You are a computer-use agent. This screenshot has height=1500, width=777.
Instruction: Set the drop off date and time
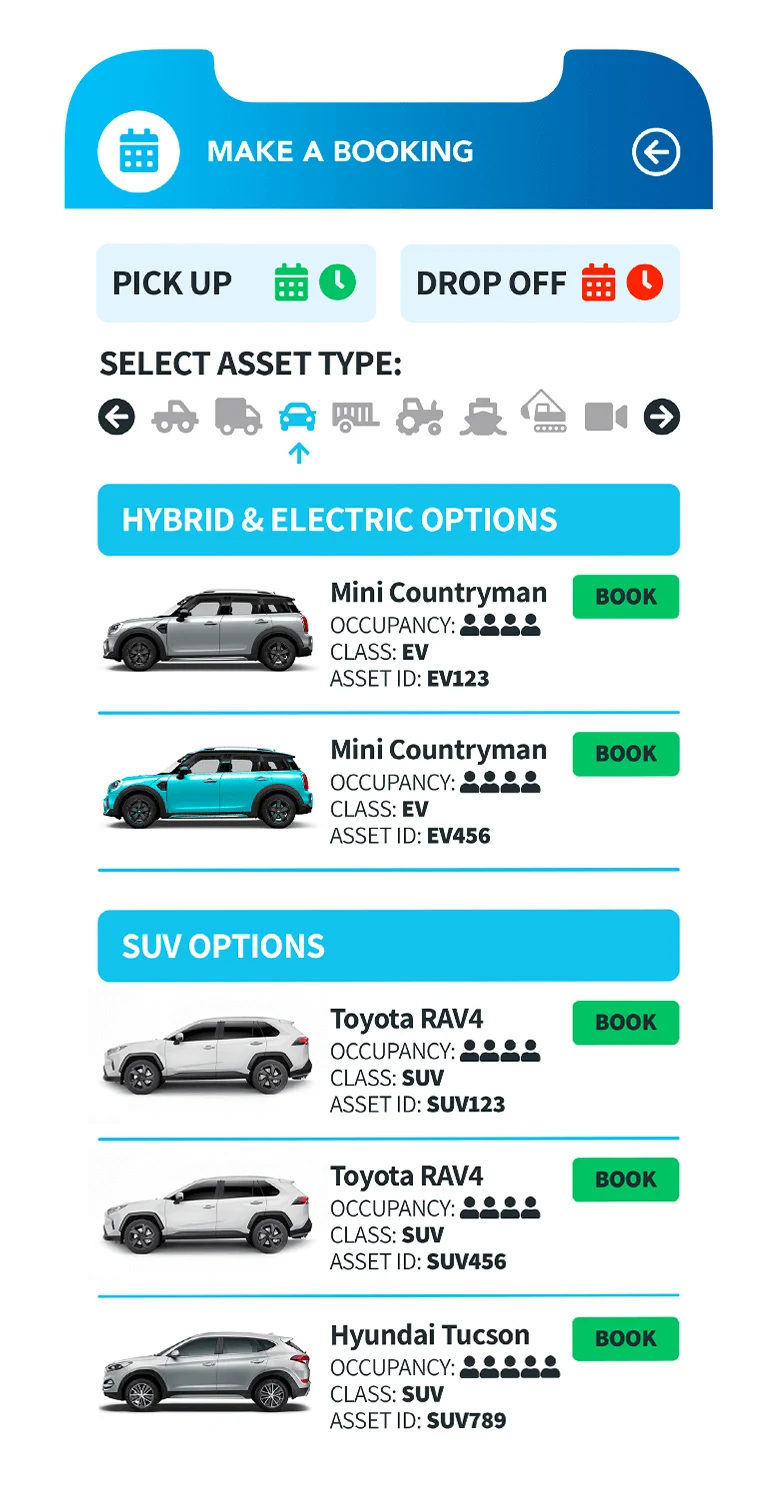(540, 283)
